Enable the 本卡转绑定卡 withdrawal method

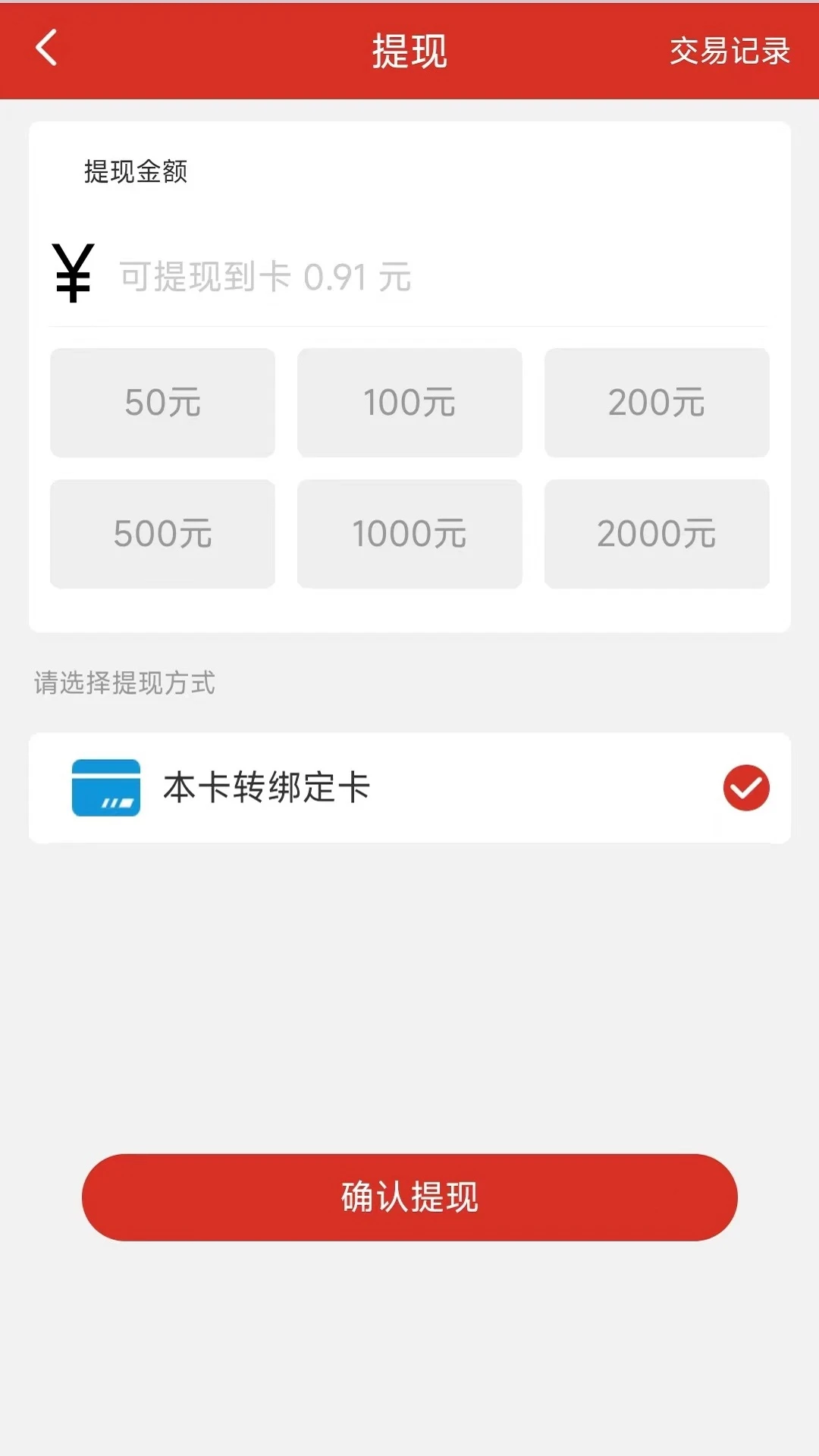click(409, 789)
